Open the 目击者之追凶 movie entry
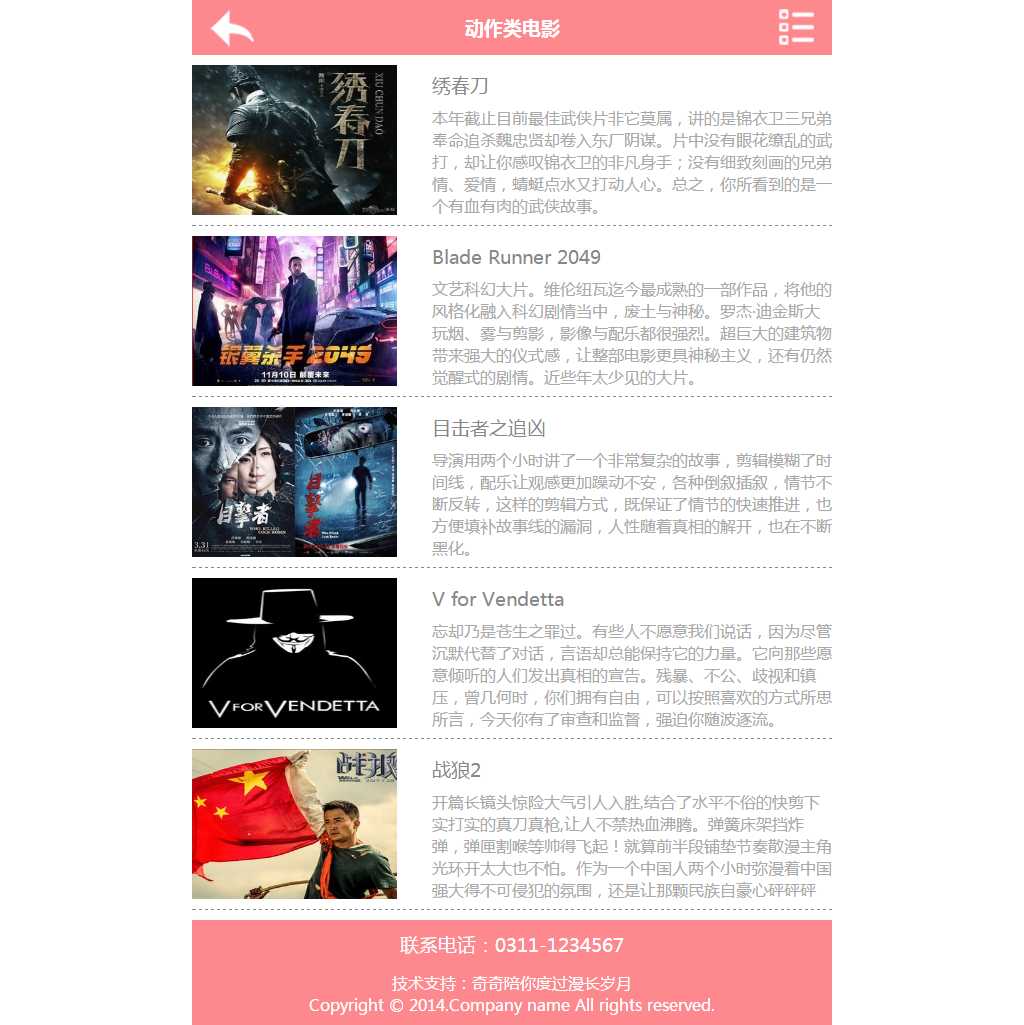The image size is (1024, 1025). 489,428
